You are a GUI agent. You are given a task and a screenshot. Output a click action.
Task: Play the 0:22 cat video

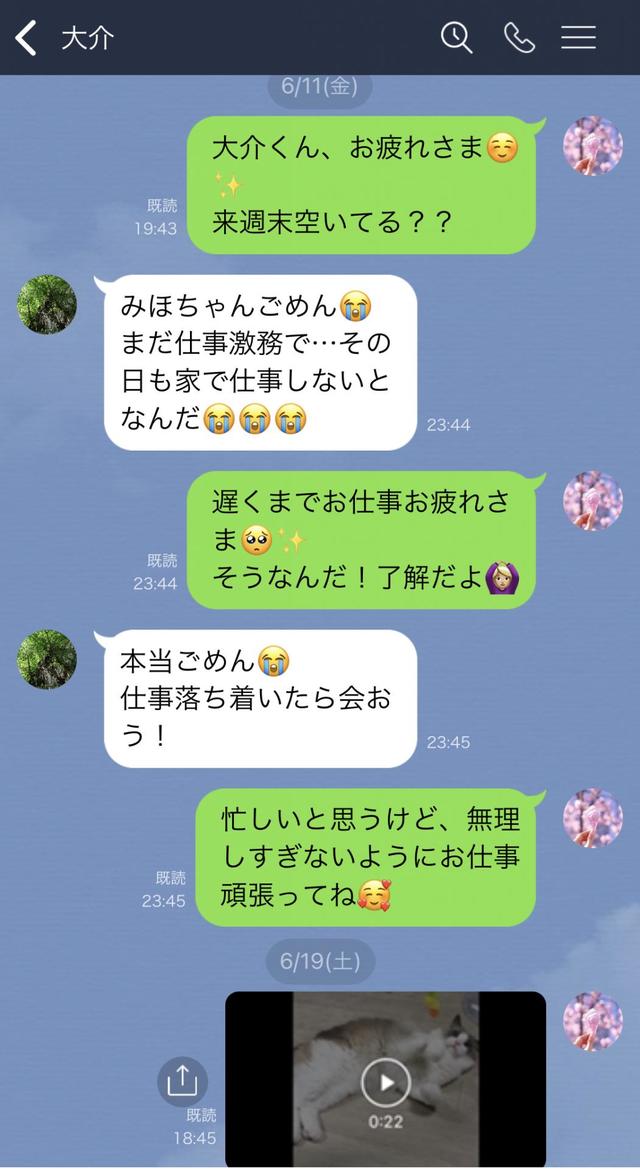tap(385, 1081)
